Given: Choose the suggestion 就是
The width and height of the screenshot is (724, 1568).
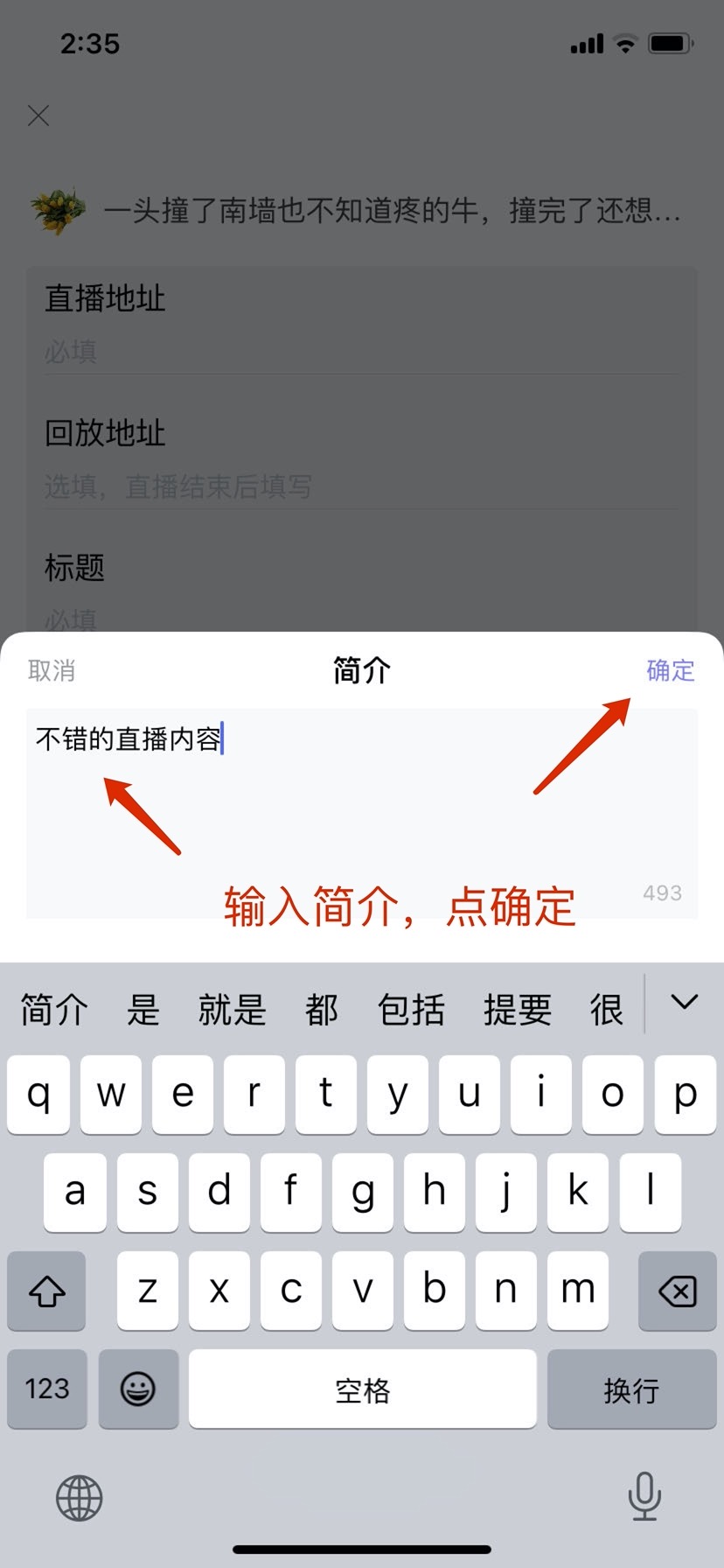Looking at the screenshot, I should (232, 1010).
